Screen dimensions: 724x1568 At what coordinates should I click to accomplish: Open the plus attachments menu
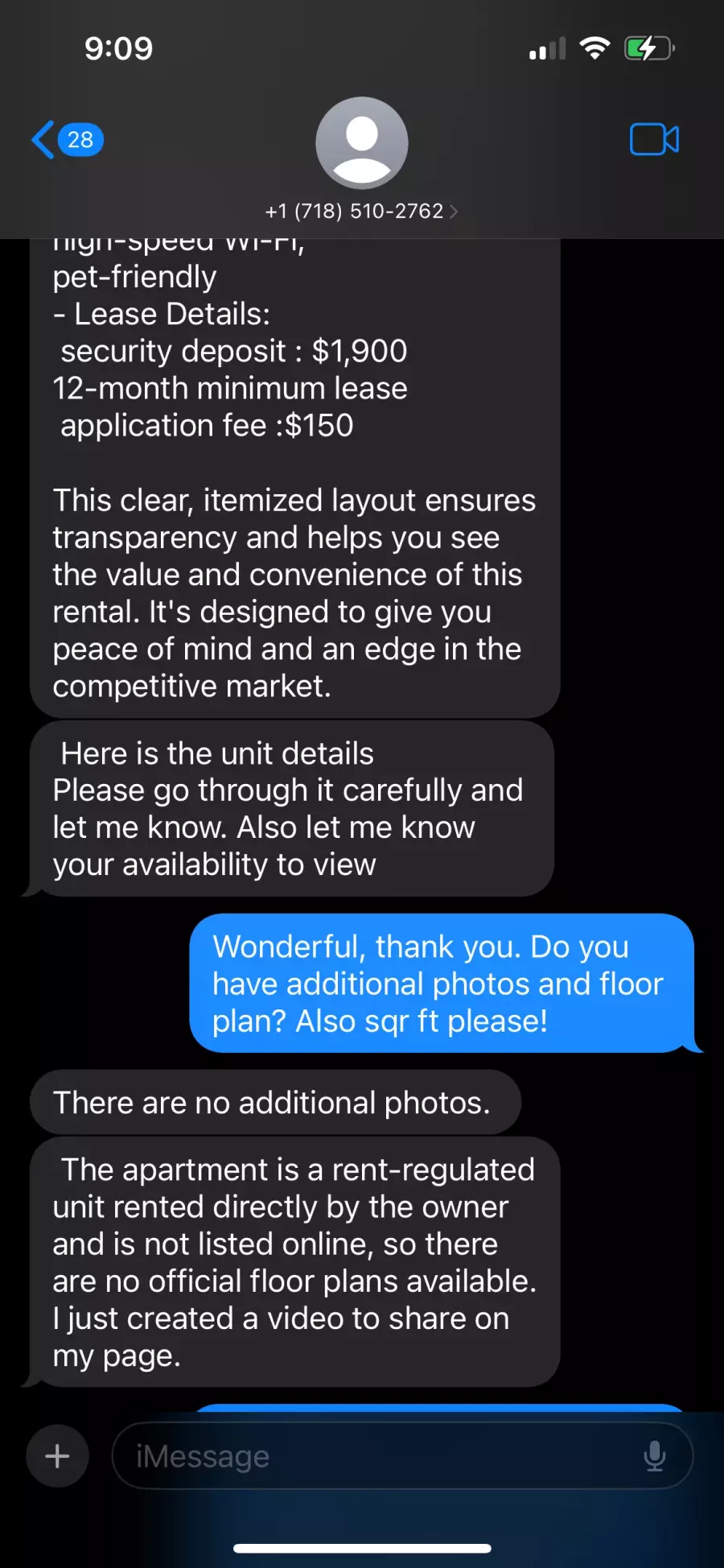pos(57,1456)
